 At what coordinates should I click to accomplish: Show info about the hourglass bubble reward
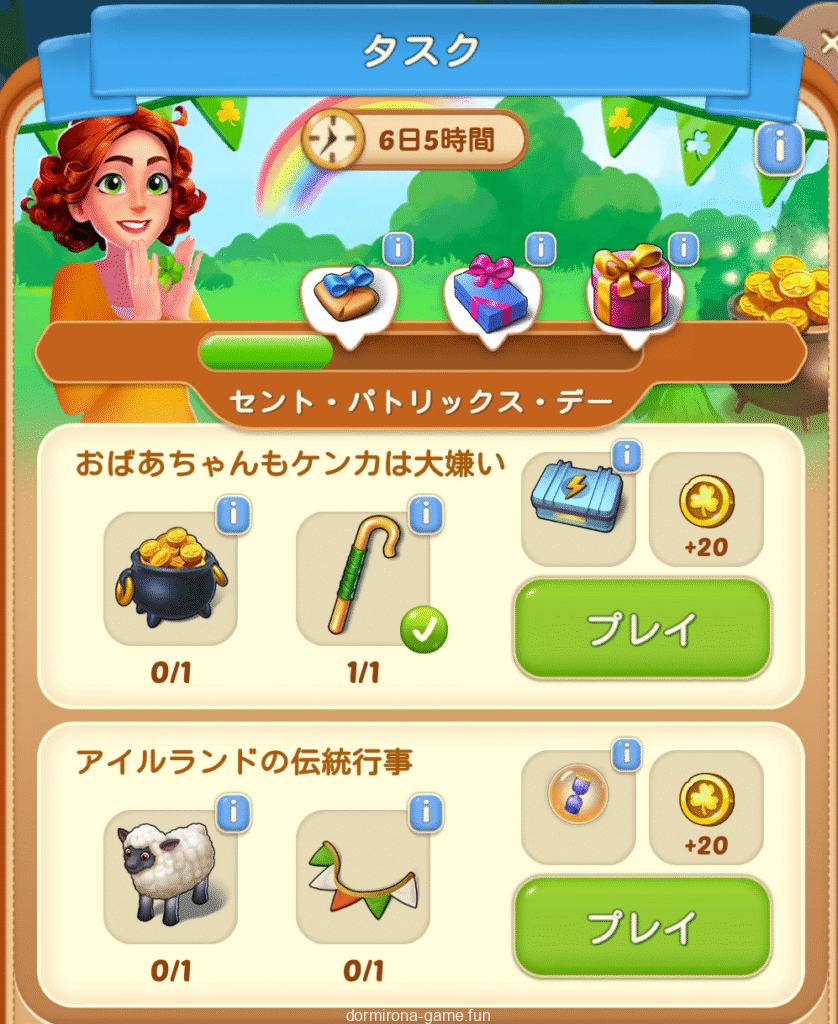[x=626, y=753]
